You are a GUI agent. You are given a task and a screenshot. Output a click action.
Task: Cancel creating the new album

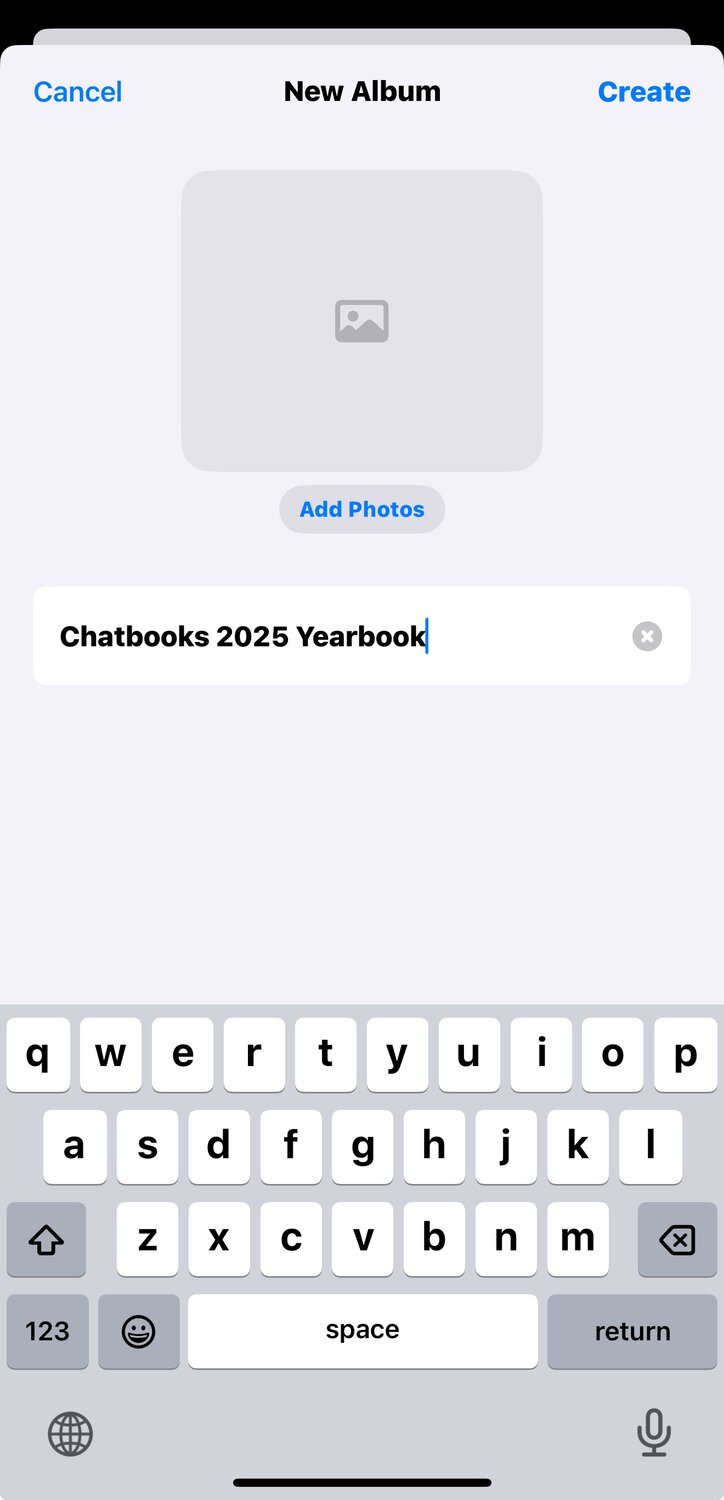pos(77,92)
